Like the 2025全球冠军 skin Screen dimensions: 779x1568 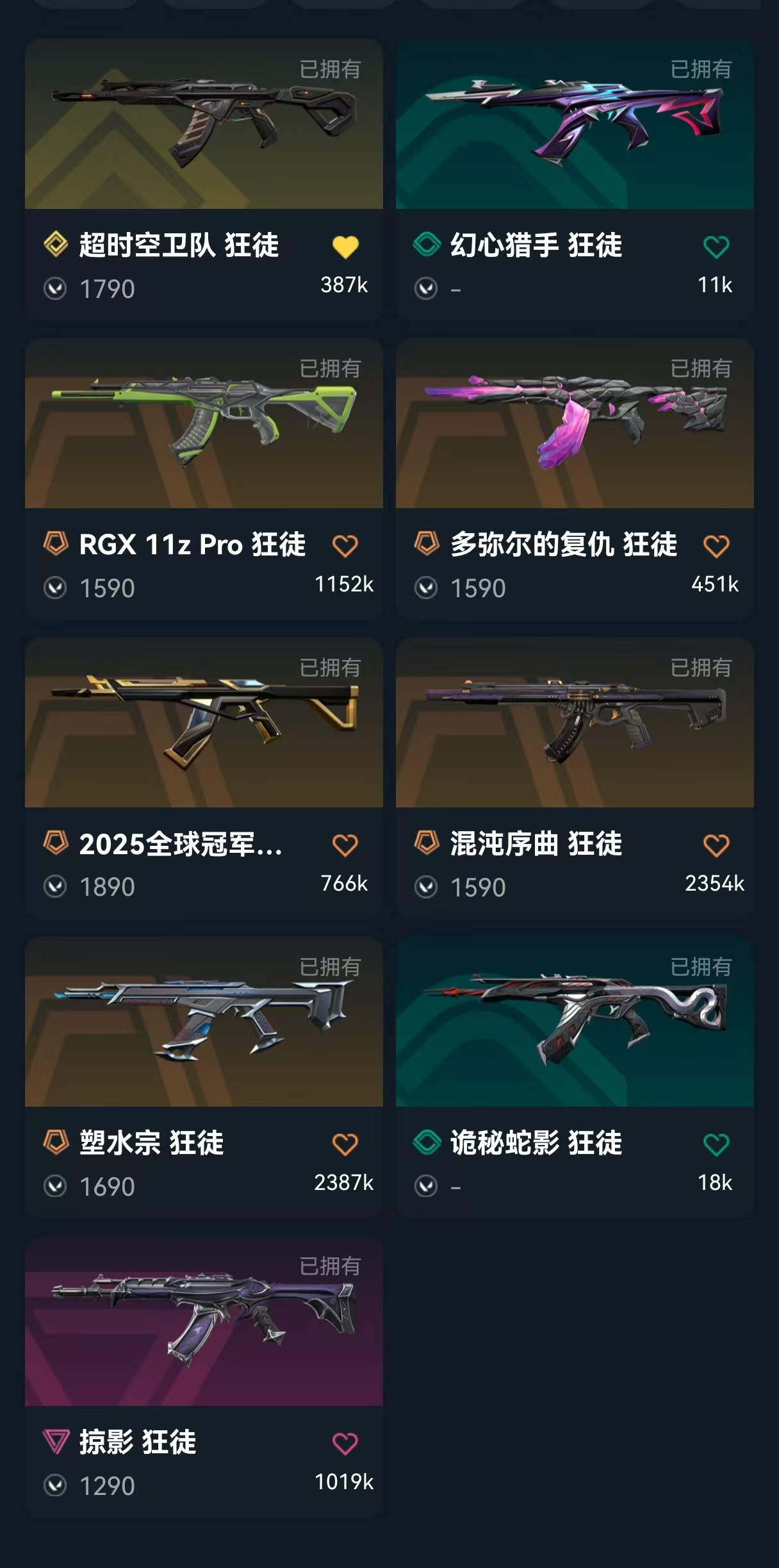point(345,845)
